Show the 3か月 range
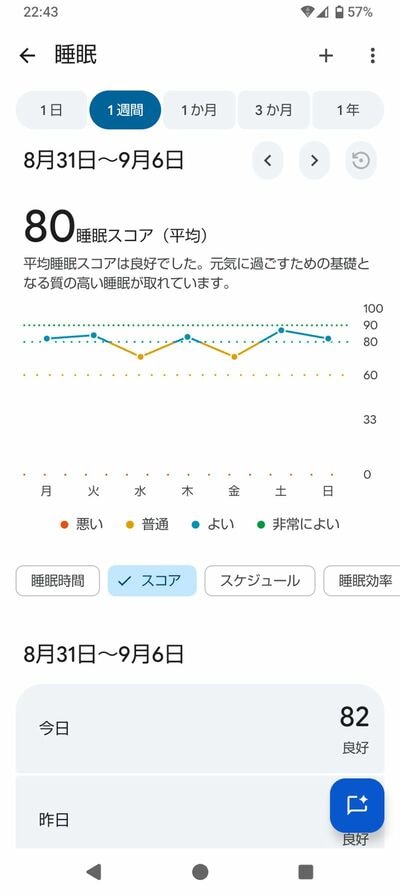This screenshot has height=895, width=400. 273,110
